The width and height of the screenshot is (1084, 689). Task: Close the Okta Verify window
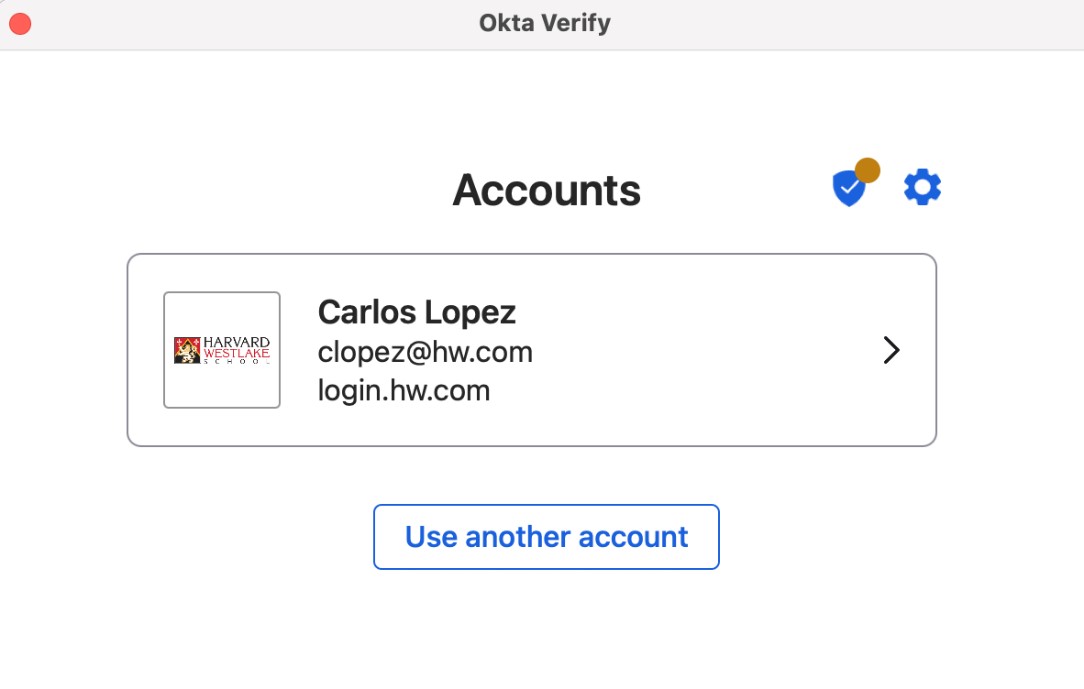pyautogui.click(x=20, y=23)
